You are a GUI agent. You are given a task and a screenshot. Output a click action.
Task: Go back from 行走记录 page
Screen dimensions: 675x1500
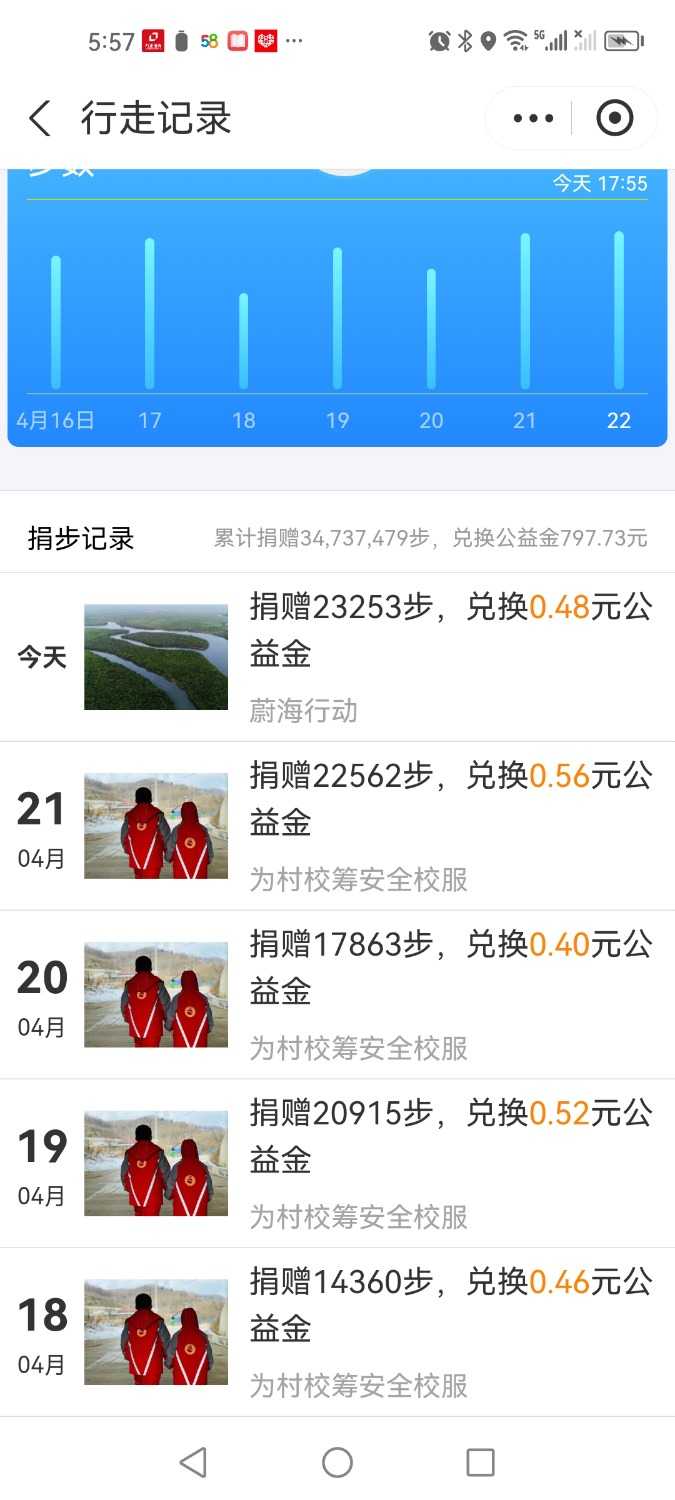(40, 119)
